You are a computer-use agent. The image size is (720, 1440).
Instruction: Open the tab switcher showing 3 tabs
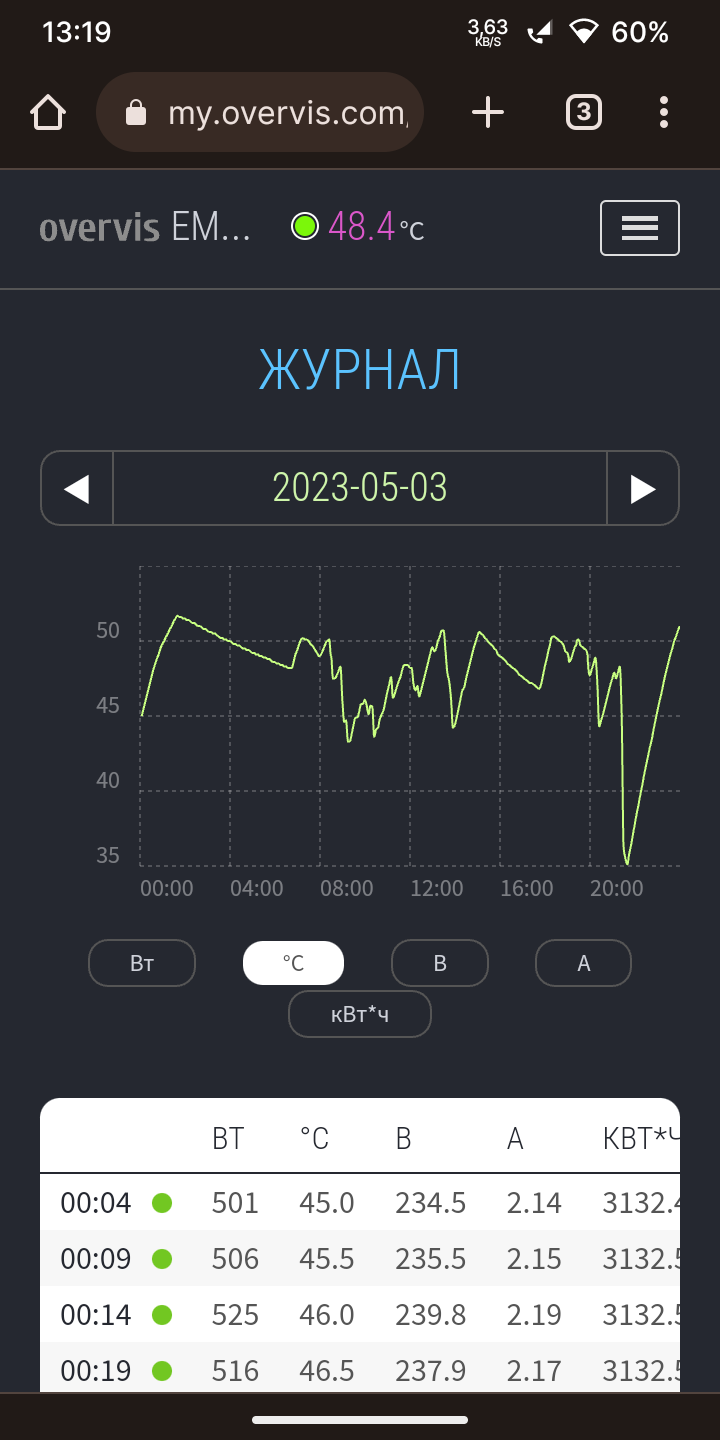(x=584, y=112)
